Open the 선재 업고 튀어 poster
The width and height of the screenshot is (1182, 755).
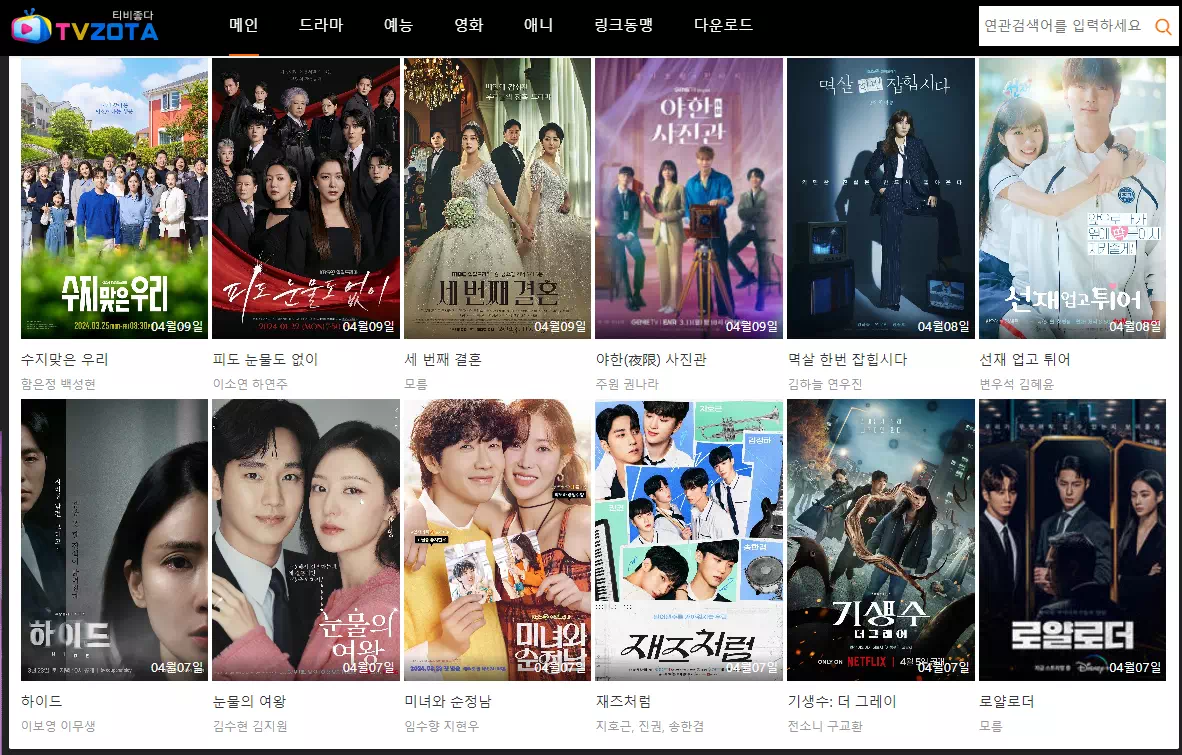[x=1072, y=198]
